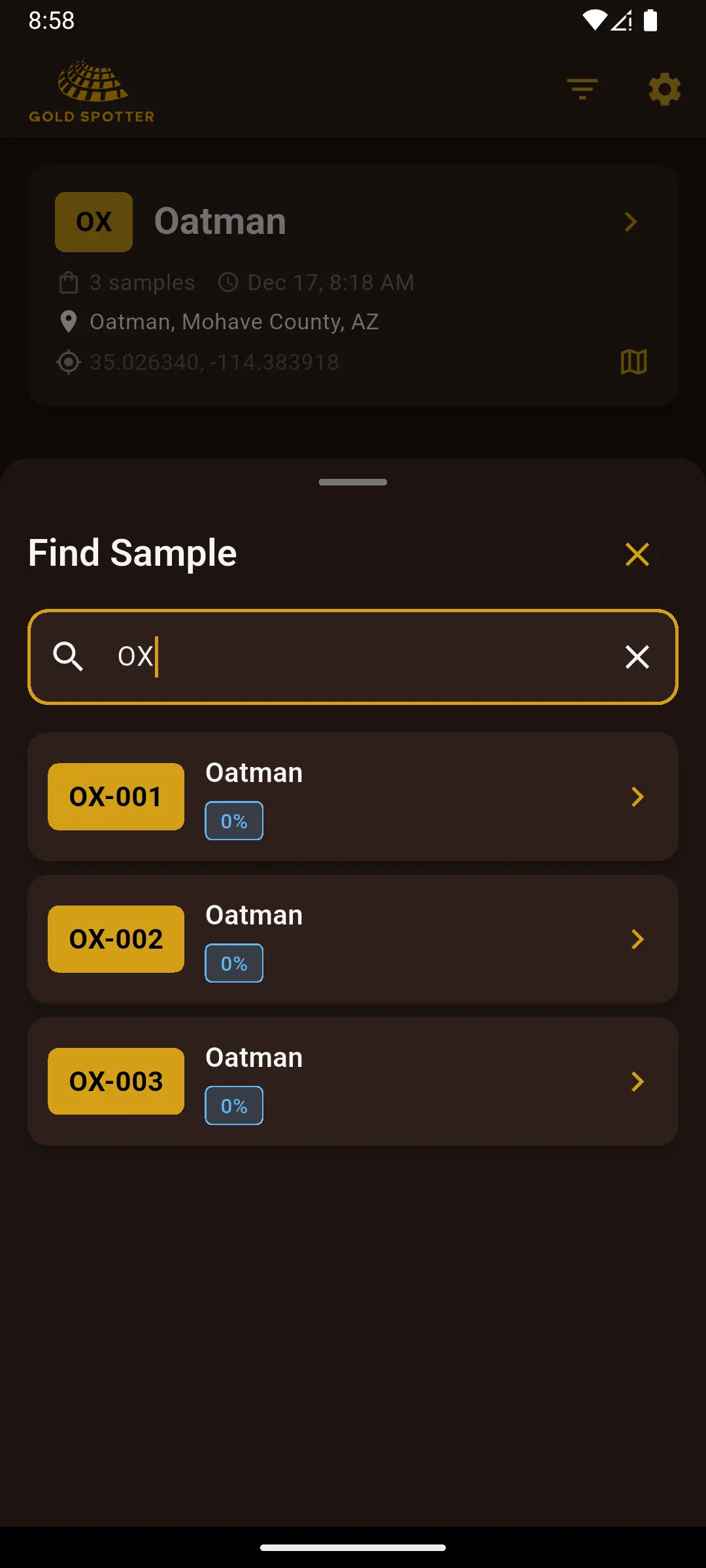Open sample OX-001 details chevron
Image resolution: width=706 pixels, height=1568 pixels.
pyautogui.click(x=637, y=797)
